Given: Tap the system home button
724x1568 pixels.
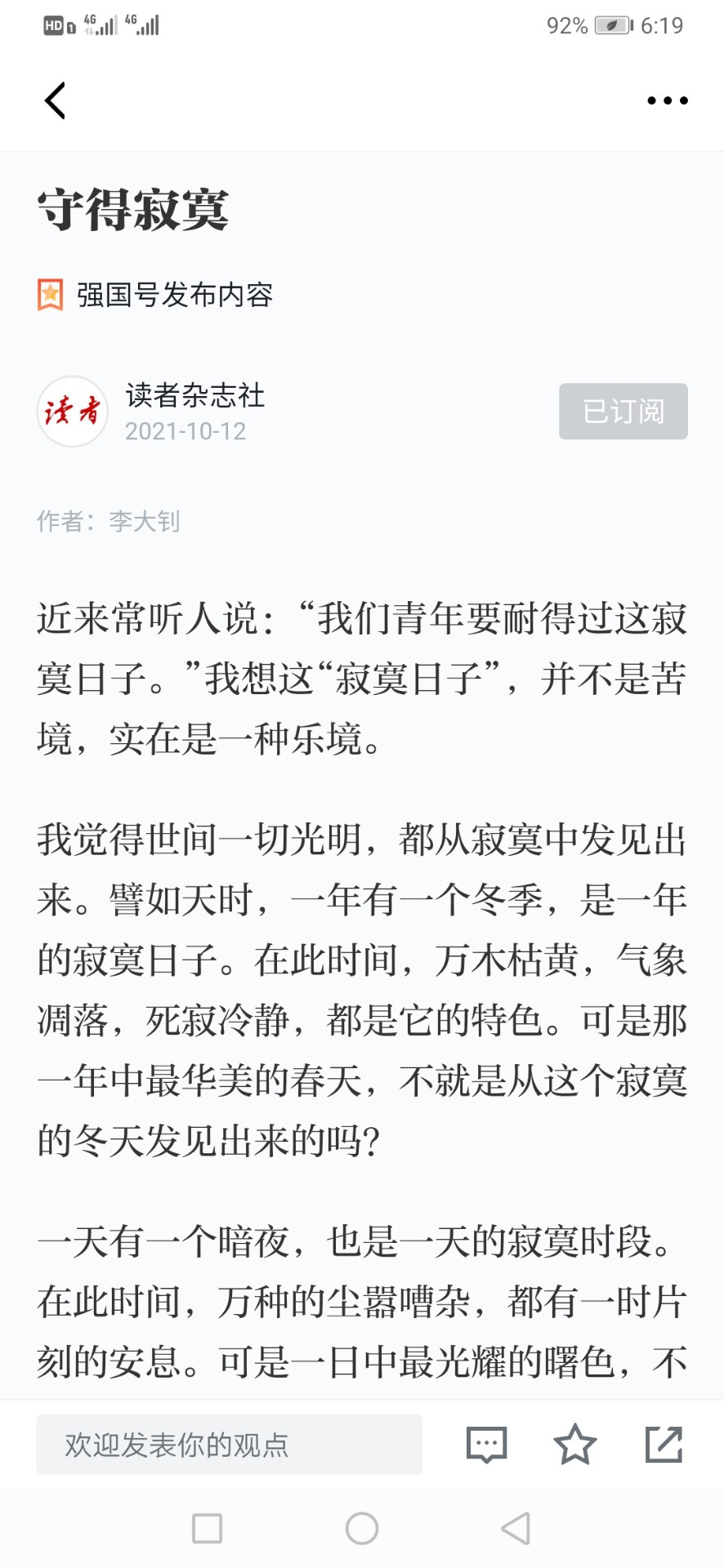Looking at the screenshot, I should [362, 1528].
